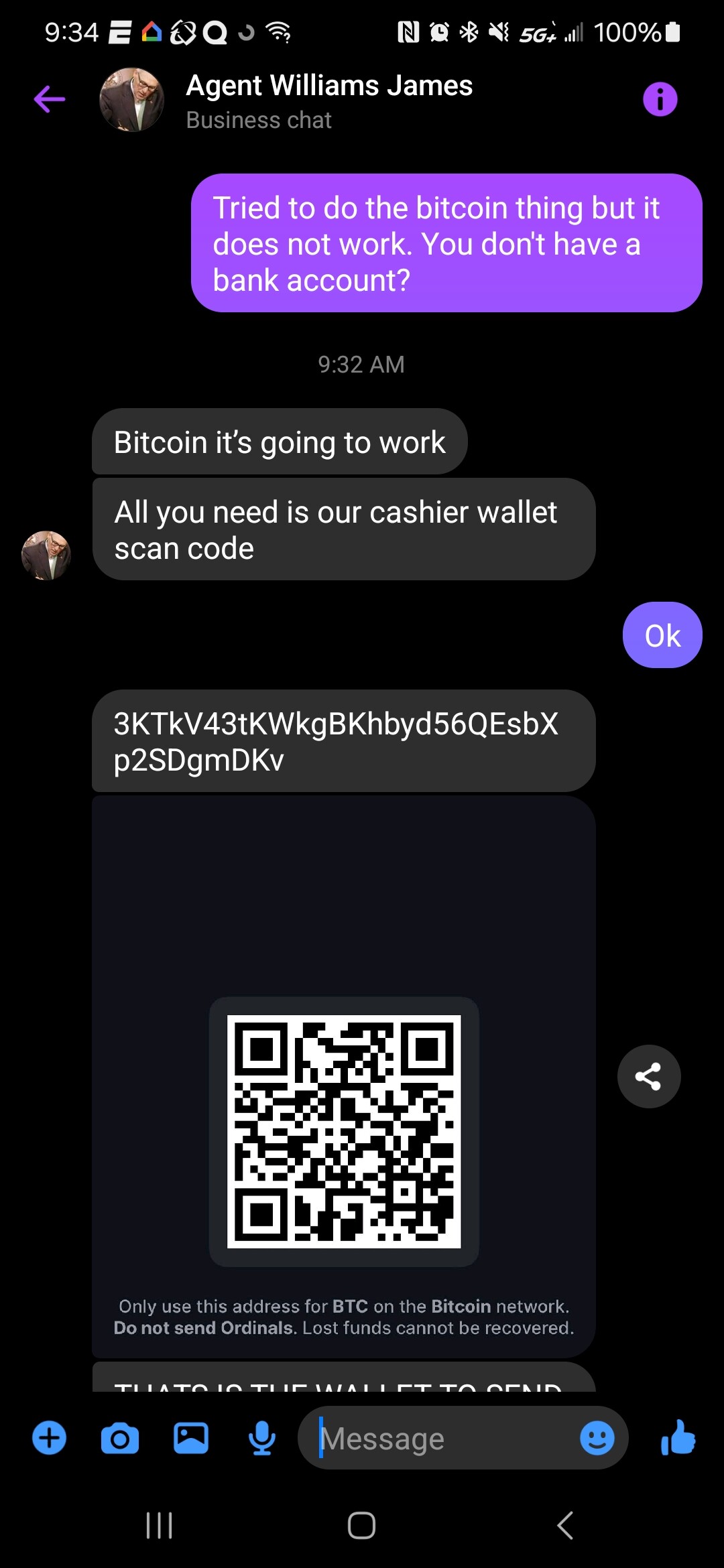Send a thumbs up like

678,1438
